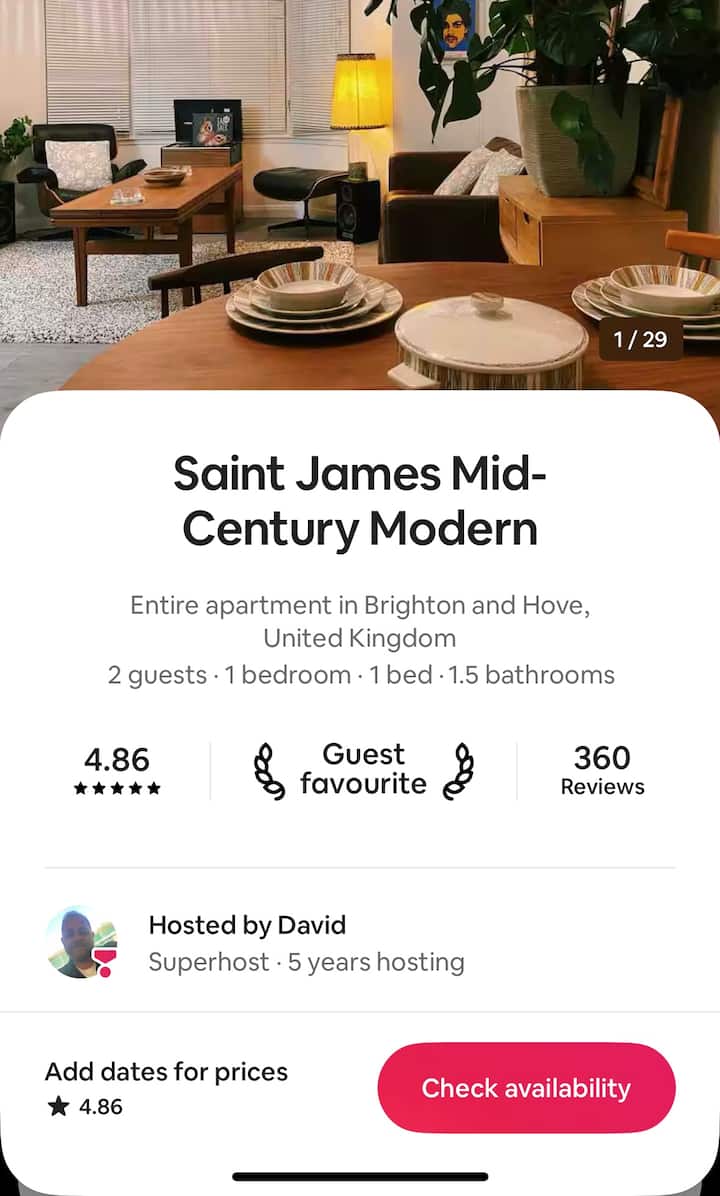
Task: Open host David's profile
Action: pyautogui.click(x=81, y=942)
